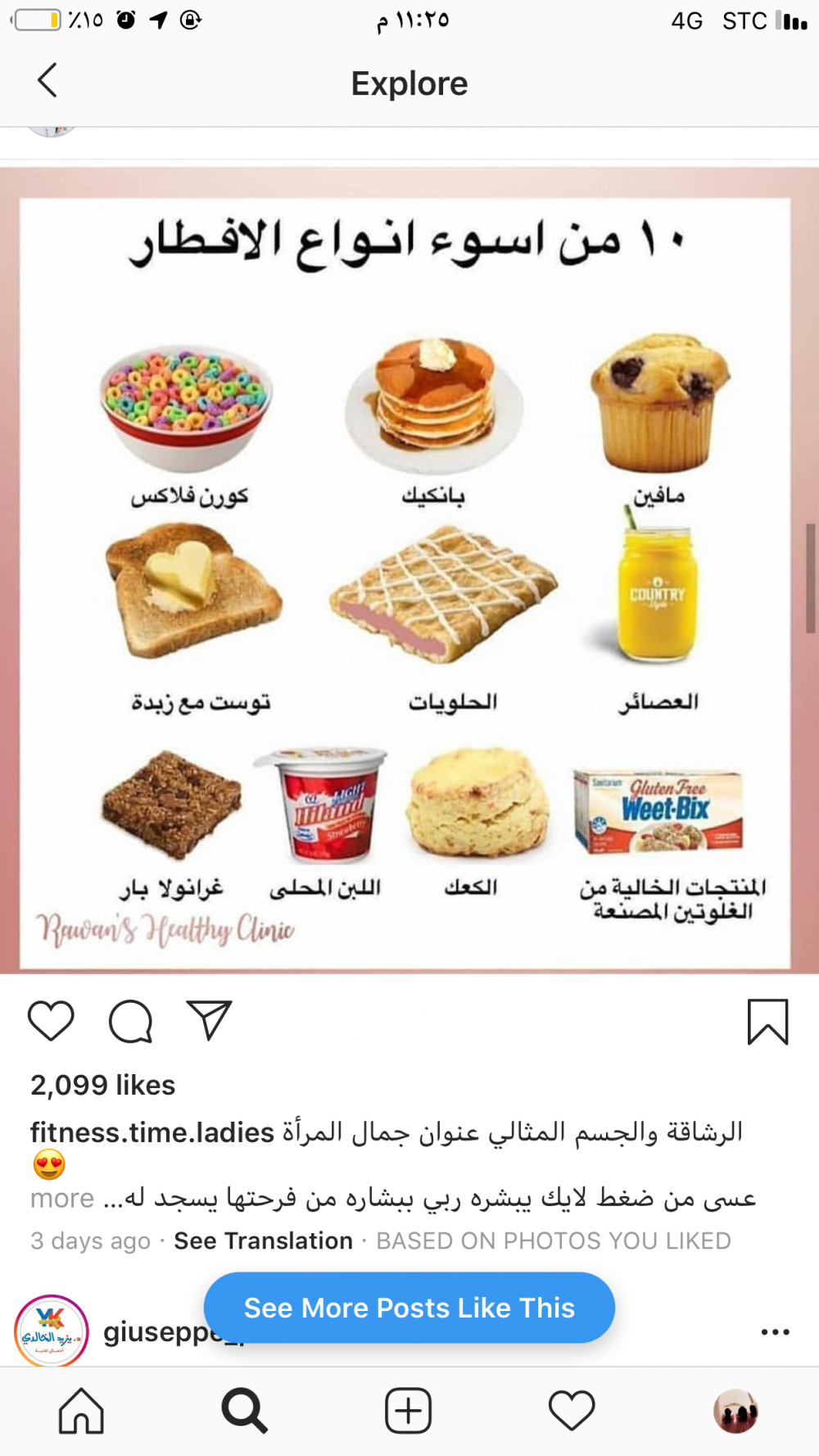The image size is (819, 1456).
Task: Create a new post with the plus button
Action: [x=408, y=1411]
